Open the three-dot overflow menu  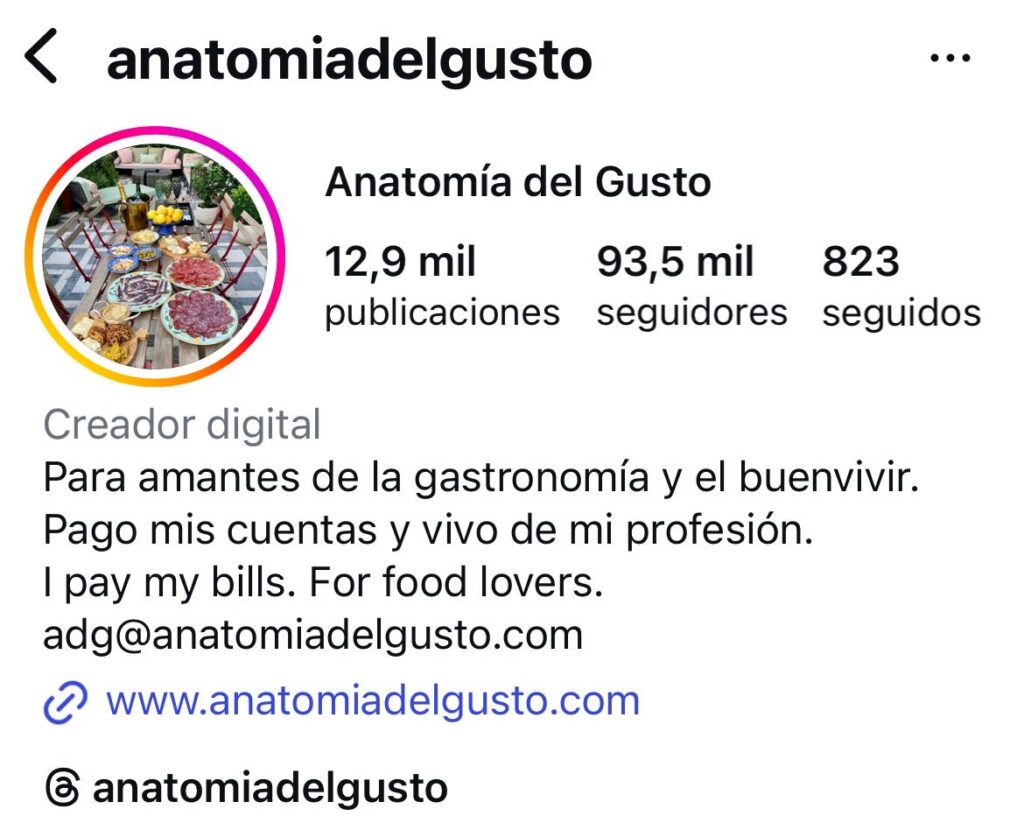click(x=949, y=59)
